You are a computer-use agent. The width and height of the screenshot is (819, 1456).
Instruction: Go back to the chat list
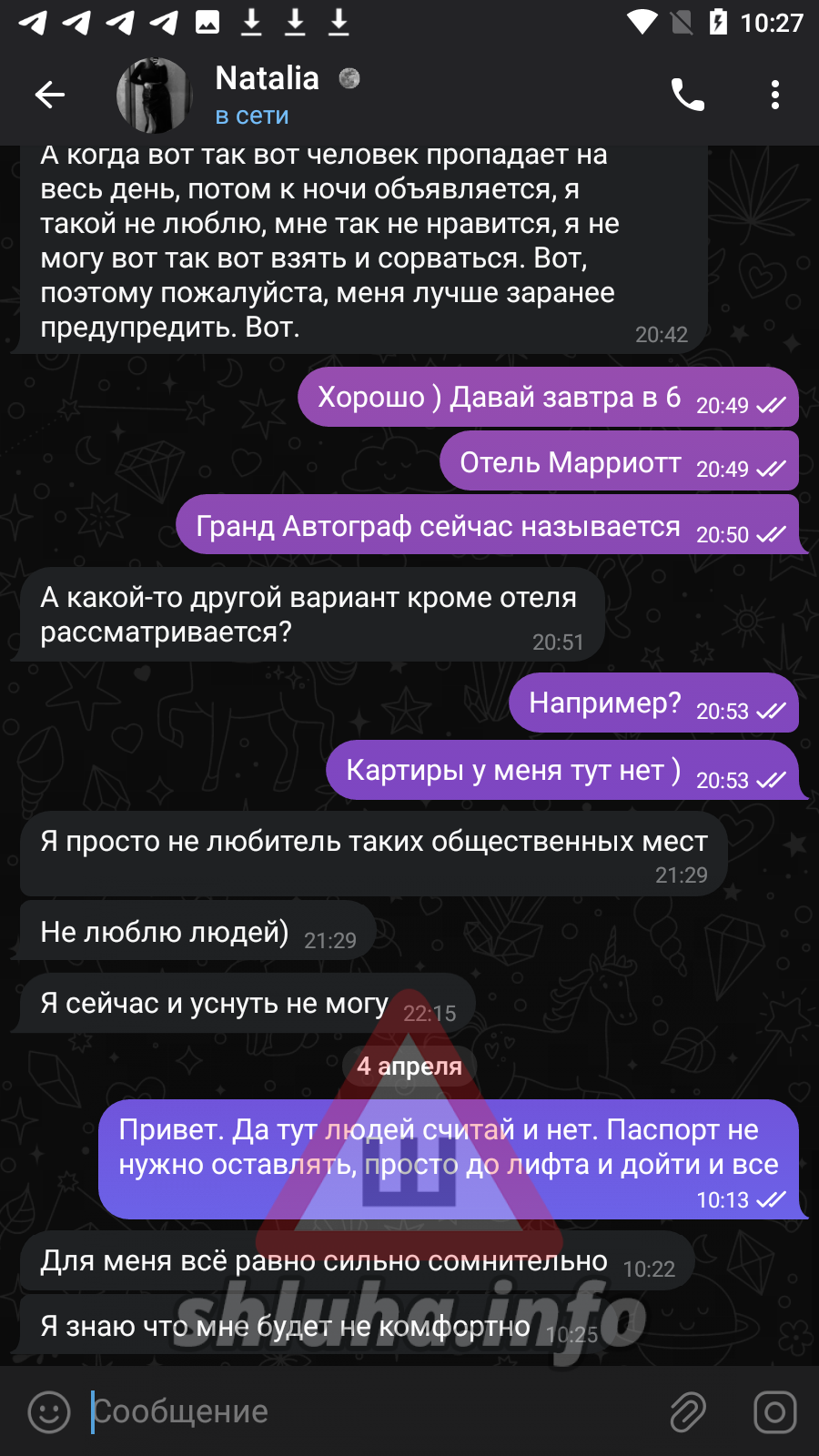point(49,95)
